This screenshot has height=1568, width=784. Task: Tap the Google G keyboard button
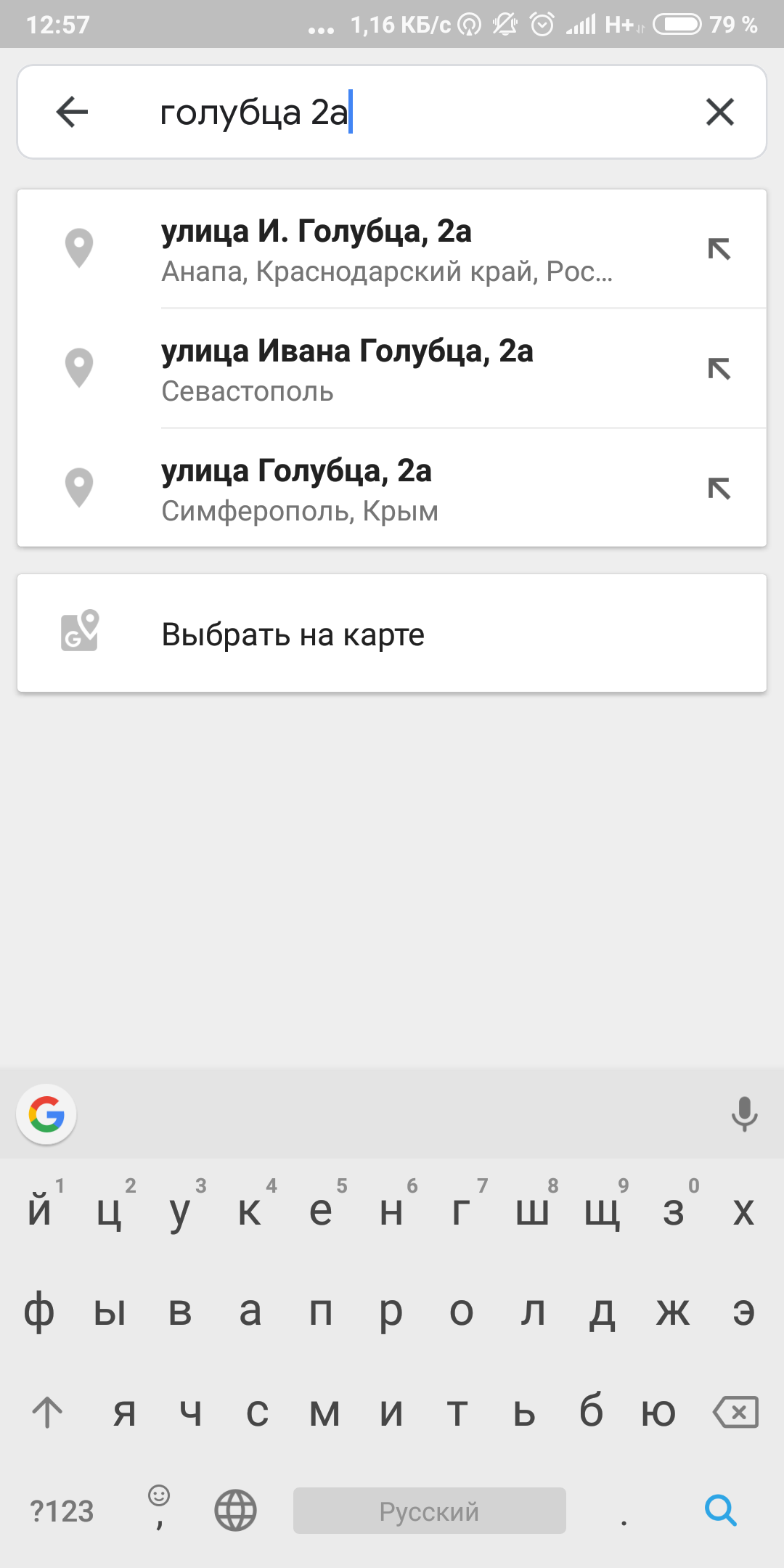(x=46, y=1114)
